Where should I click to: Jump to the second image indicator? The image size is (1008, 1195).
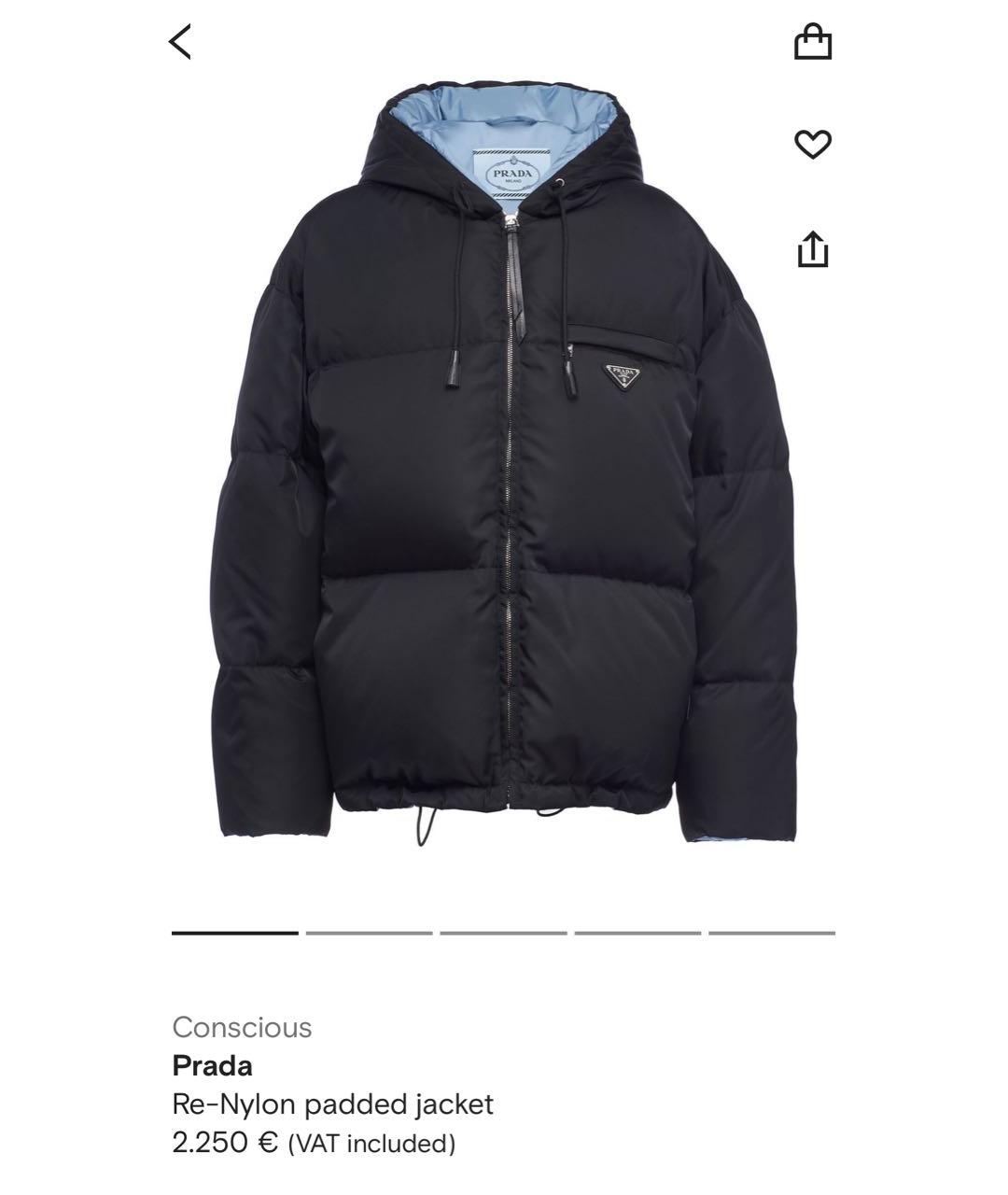pyautogui.click(x=369, y=932)
